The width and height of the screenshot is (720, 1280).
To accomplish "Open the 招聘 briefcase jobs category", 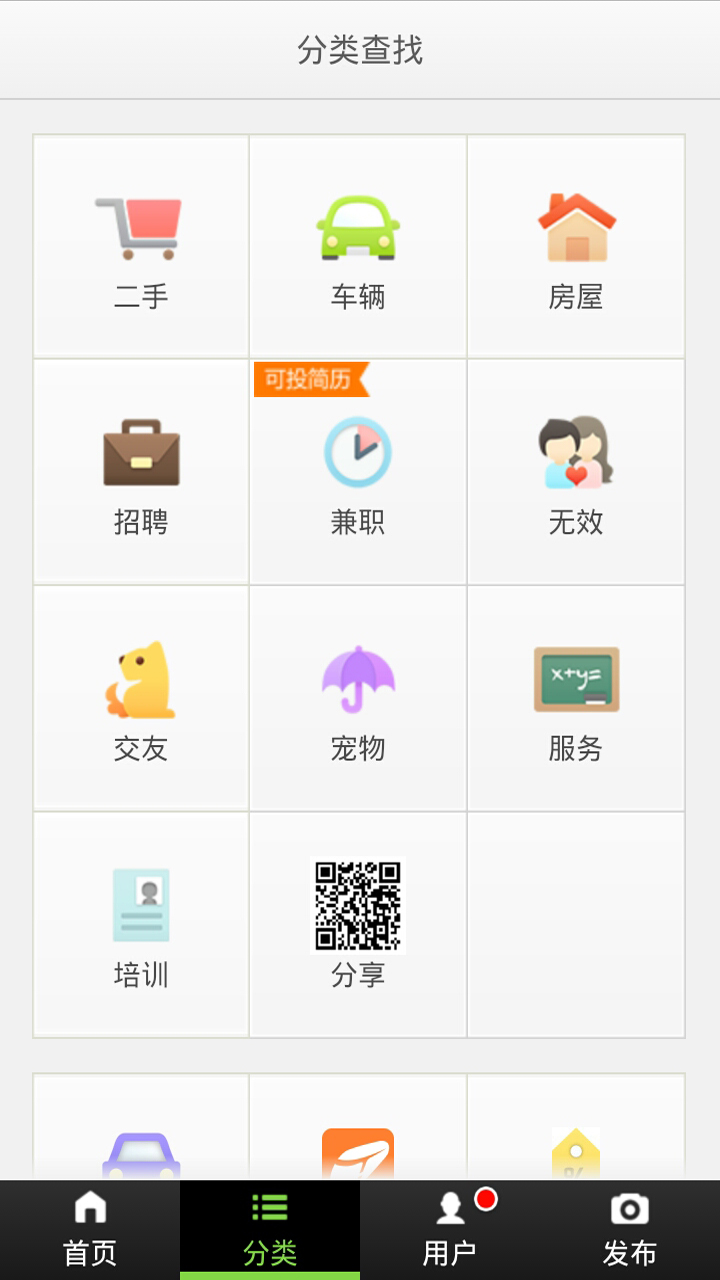I will (x=139, y=470).
